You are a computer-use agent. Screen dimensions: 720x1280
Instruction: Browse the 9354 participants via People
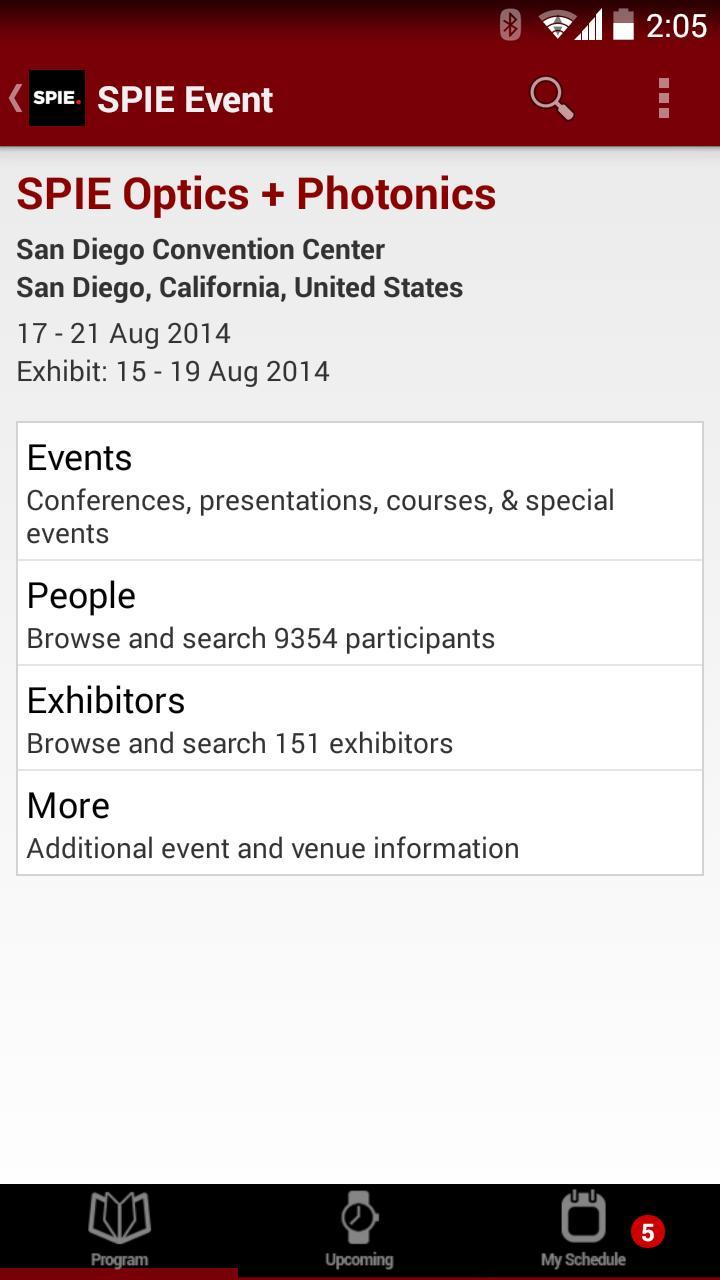[x=360, y=612]
